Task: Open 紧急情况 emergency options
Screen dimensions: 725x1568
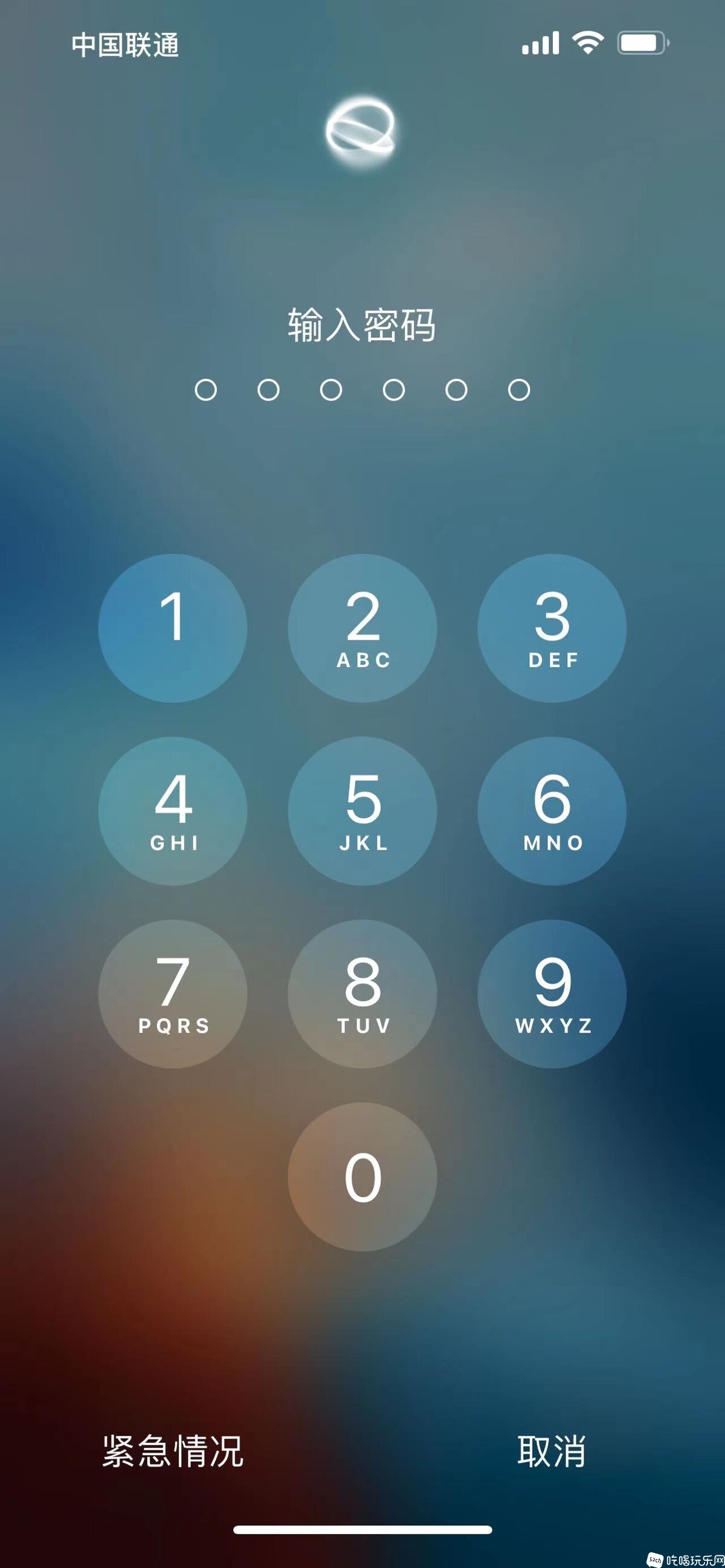Action: point(173,1451)
